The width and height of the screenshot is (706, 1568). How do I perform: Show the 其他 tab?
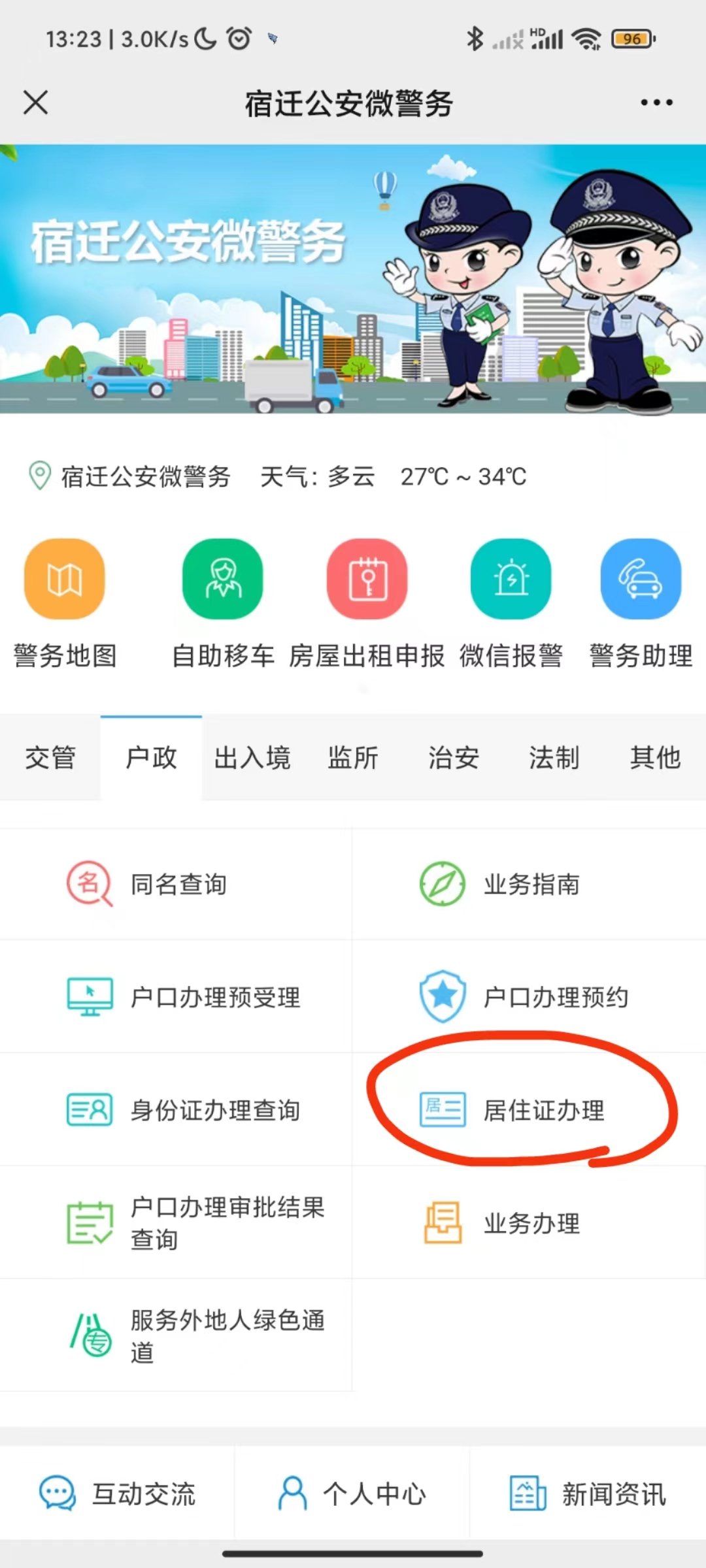point(655,758)
